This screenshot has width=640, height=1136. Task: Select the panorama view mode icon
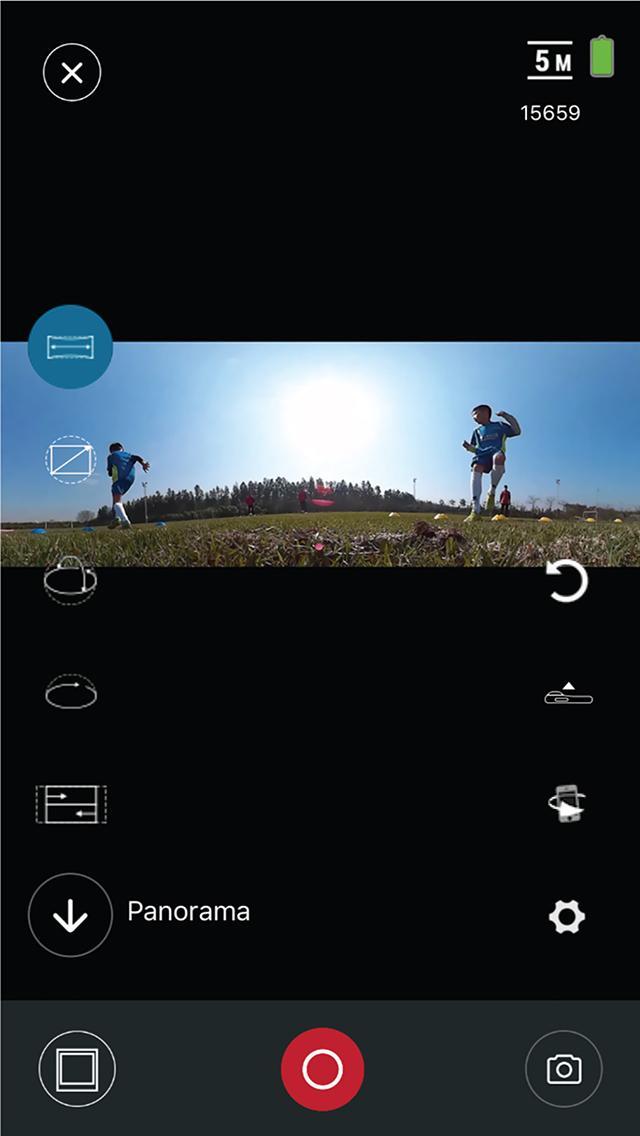70,347
